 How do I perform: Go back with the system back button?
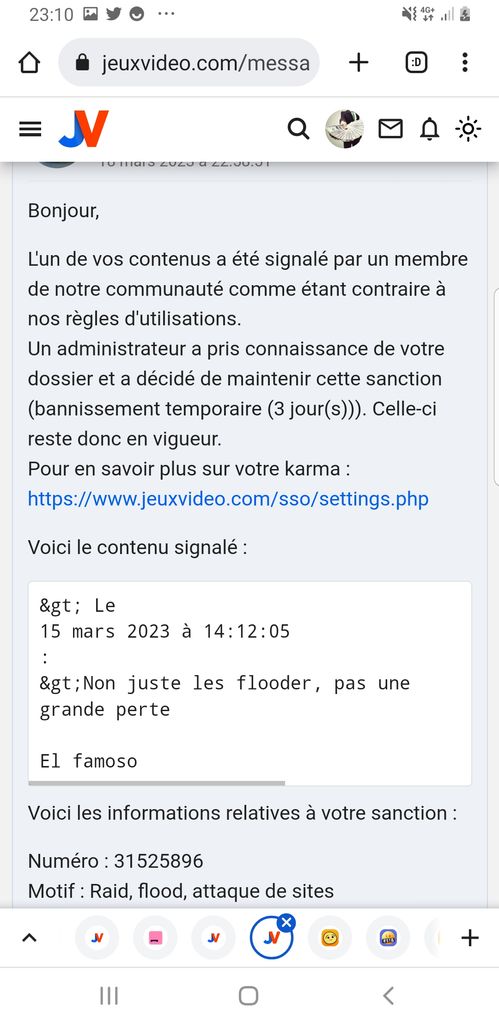[388, 996]
